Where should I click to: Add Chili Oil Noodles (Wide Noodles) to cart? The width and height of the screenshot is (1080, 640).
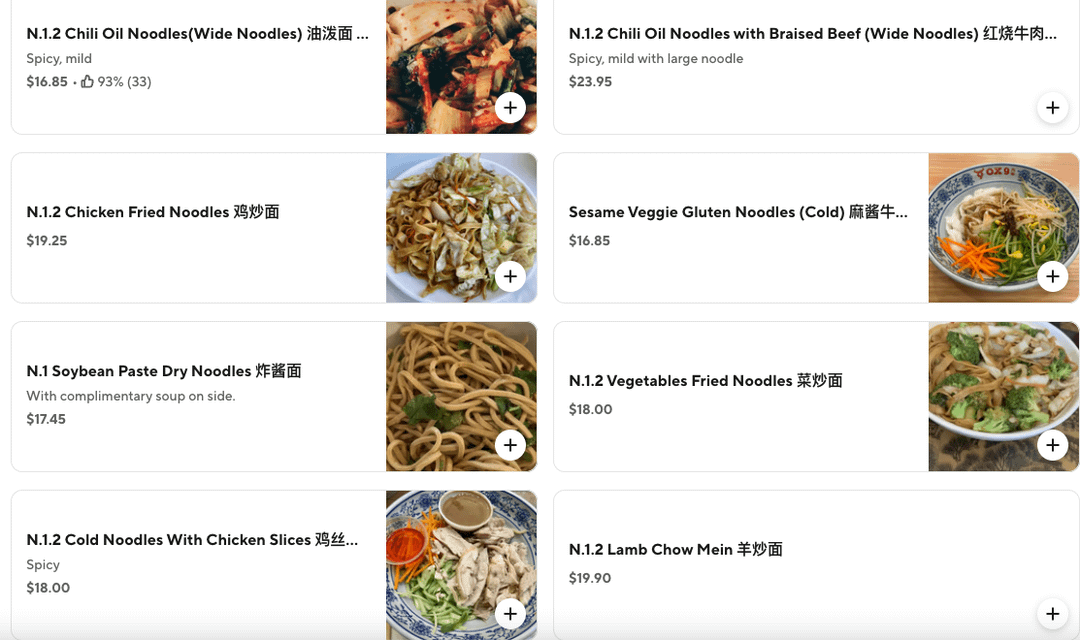coord(510,107)
